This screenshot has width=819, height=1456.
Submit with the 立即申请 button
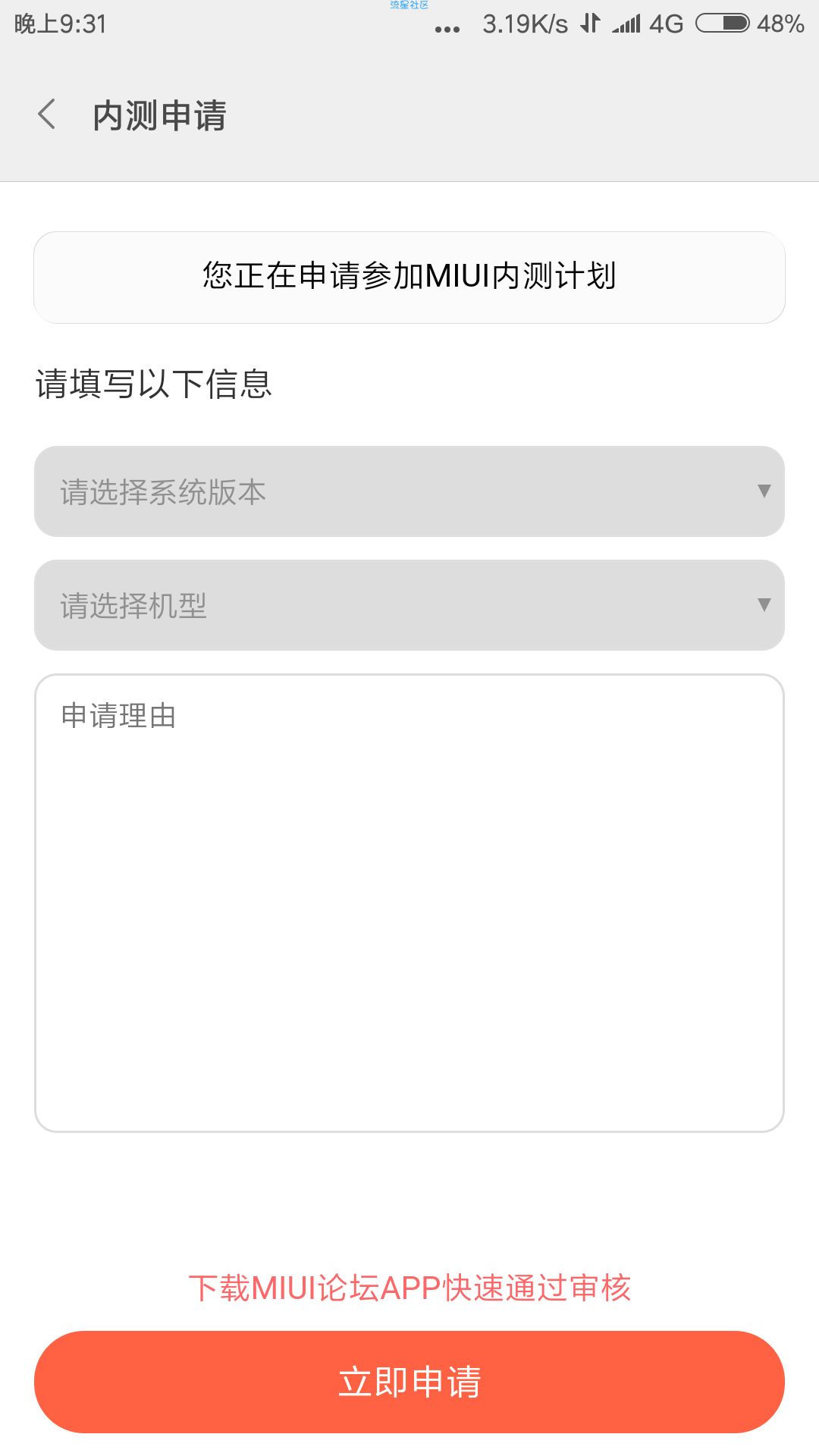[409, 1382]
